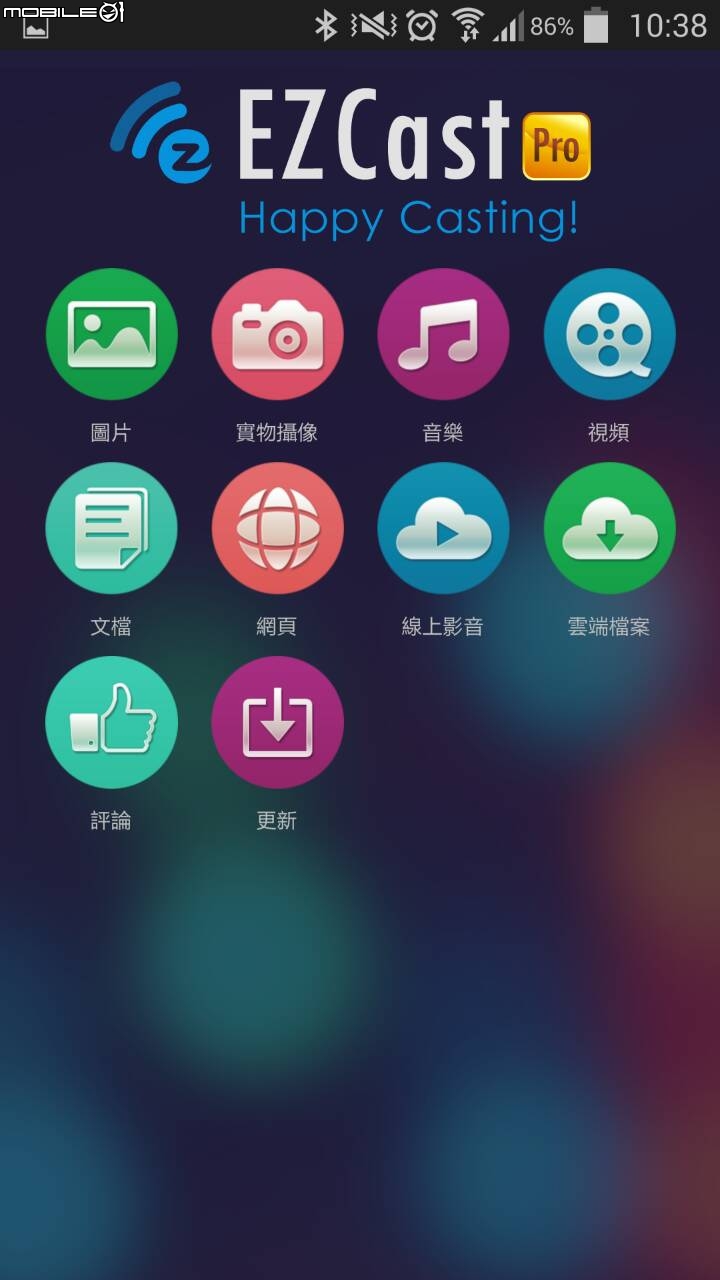Open the 線上影音 online video icon
The height and width of the screenshot is (1280, 720).
click(443, 528)
